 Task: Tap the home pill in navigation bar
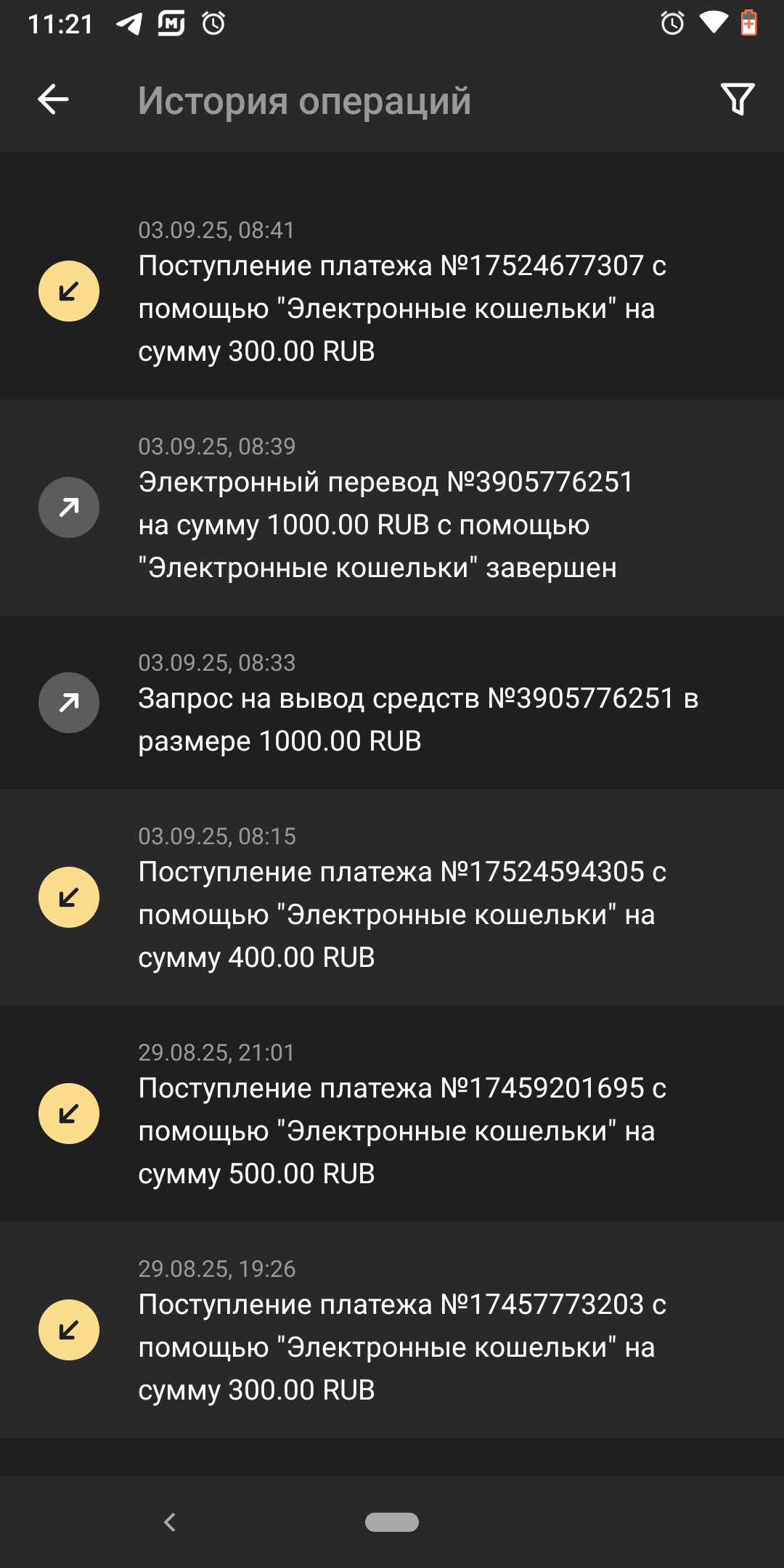coord(392,1522)
